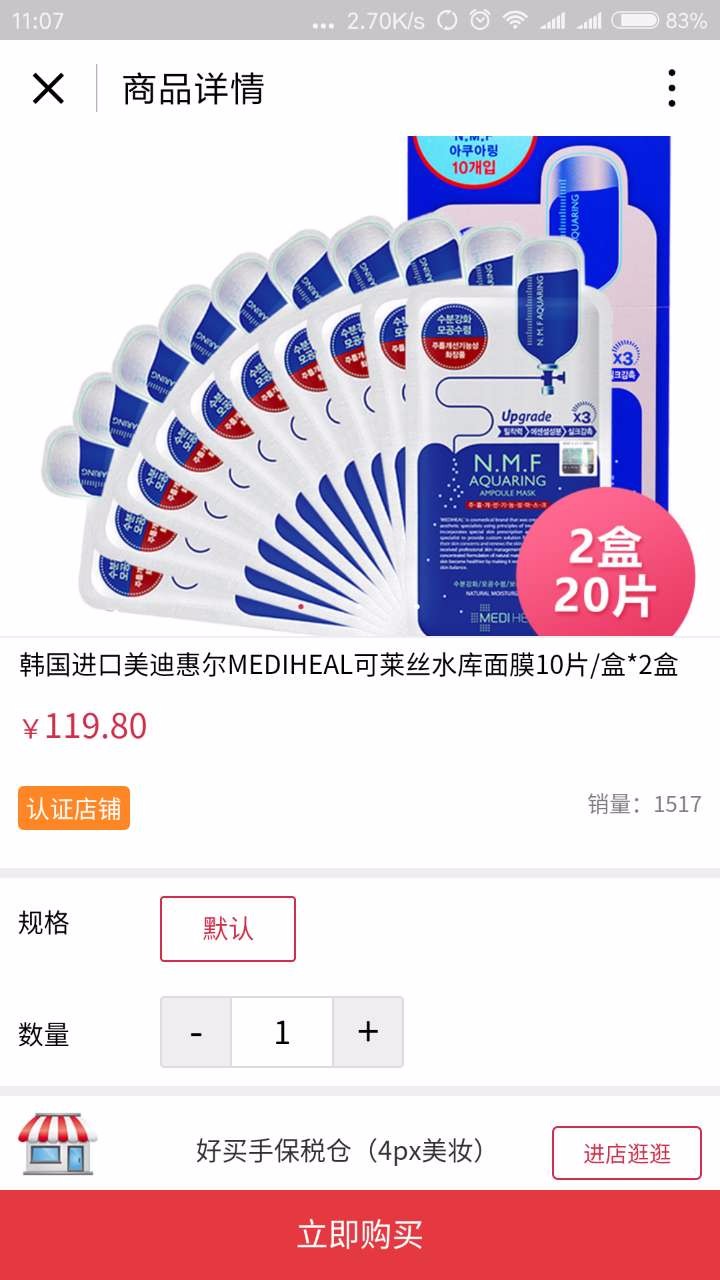Viewport: 720px width, 1280px height.
Task: Close the 商品详情 page
Action: coord(48,89)
